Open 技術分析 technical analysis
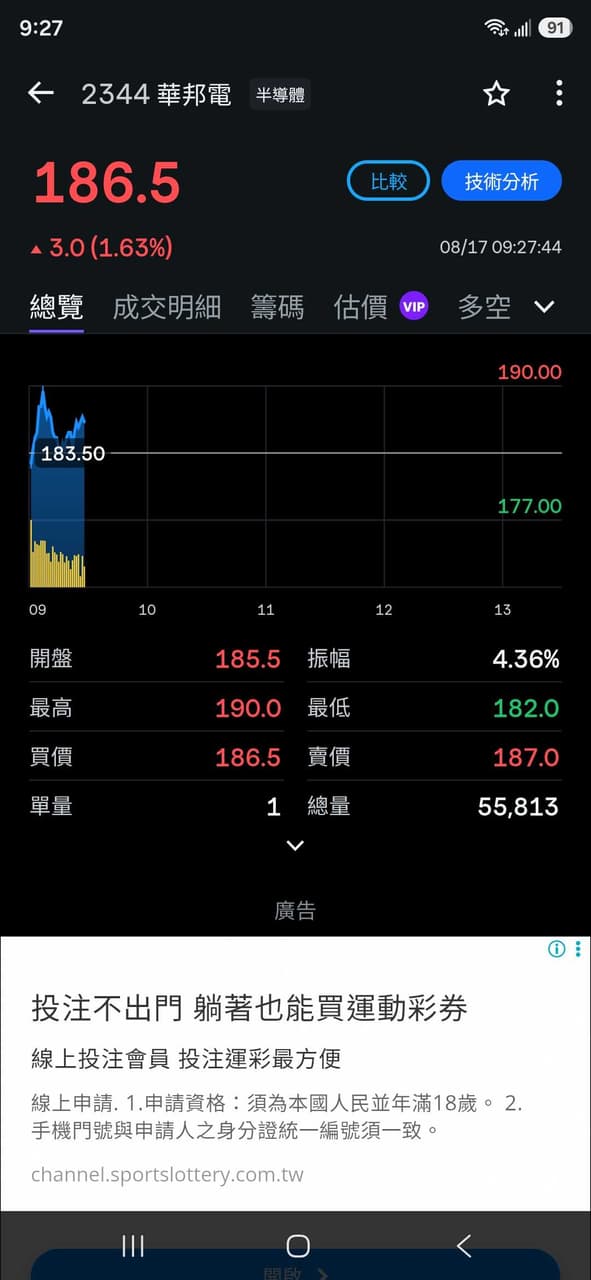The image size is (591, 1280). click(x=501, y=181)
